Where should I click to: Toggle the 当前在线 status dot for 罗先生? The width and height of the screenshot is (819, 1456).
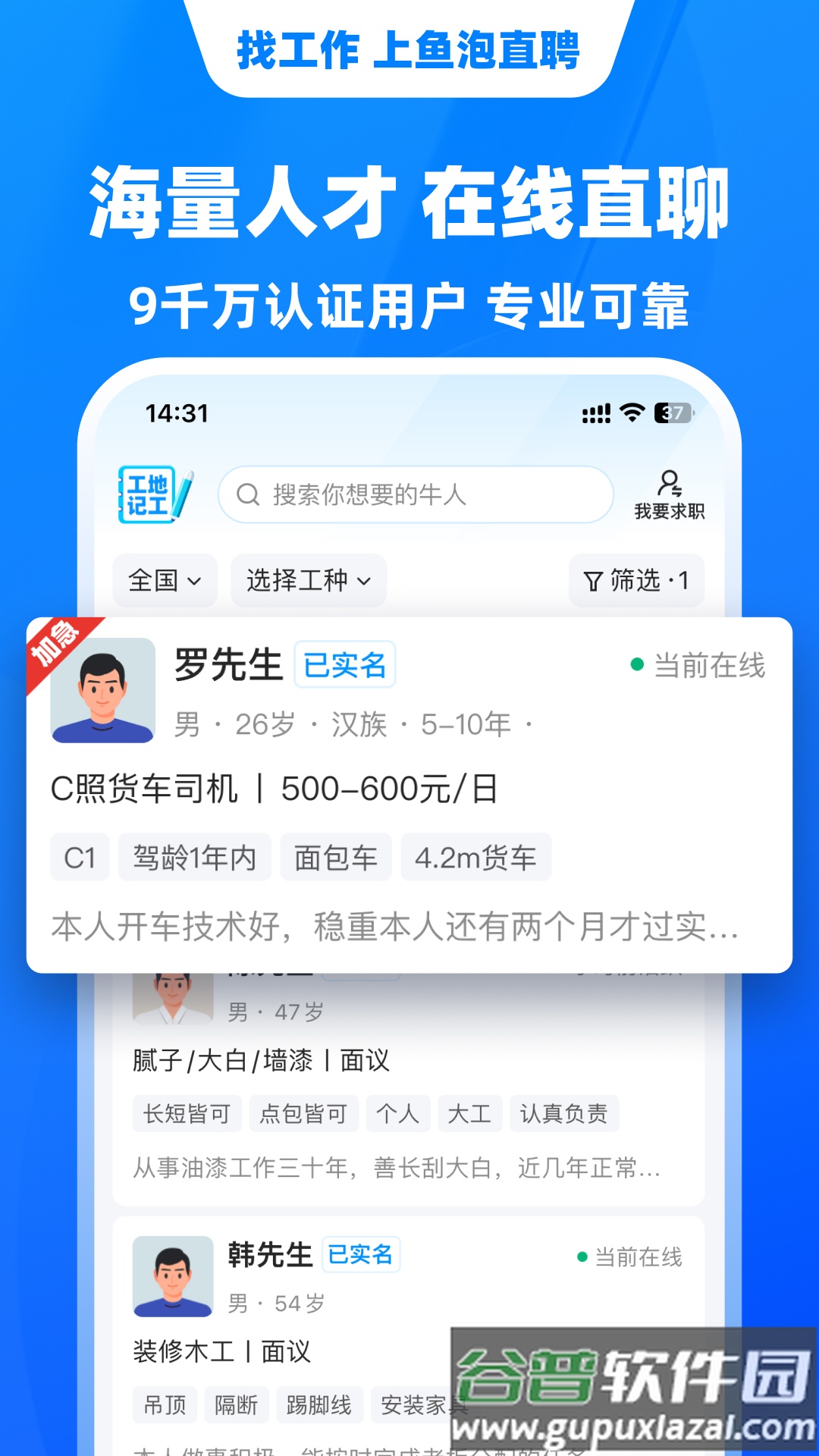pyautogui.click(x=635, y=665)
